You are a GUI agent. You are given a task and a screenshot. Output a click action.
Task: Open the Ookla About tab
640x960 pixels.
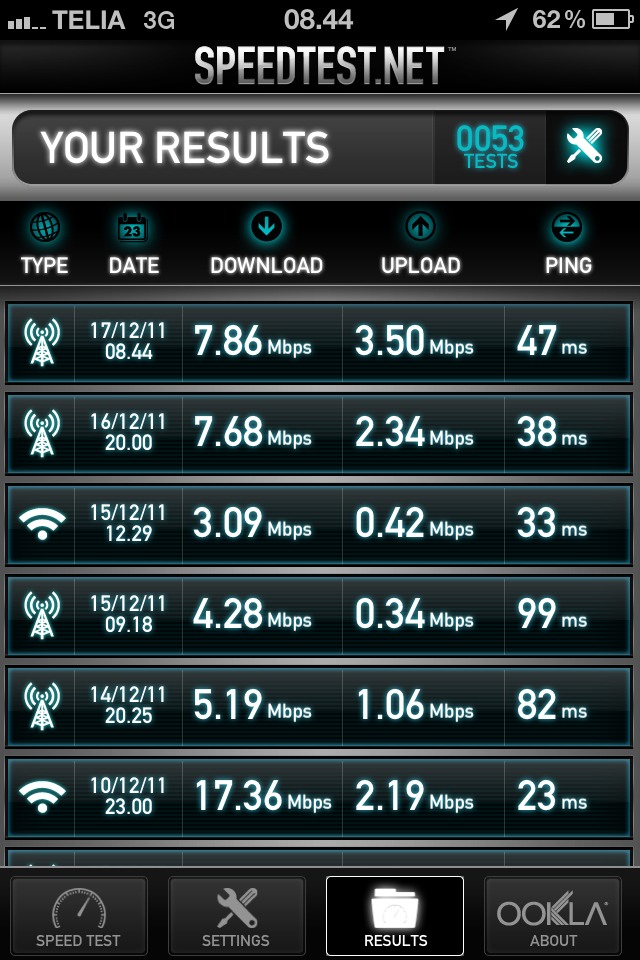pyautogui.click(x=553, y=916)
